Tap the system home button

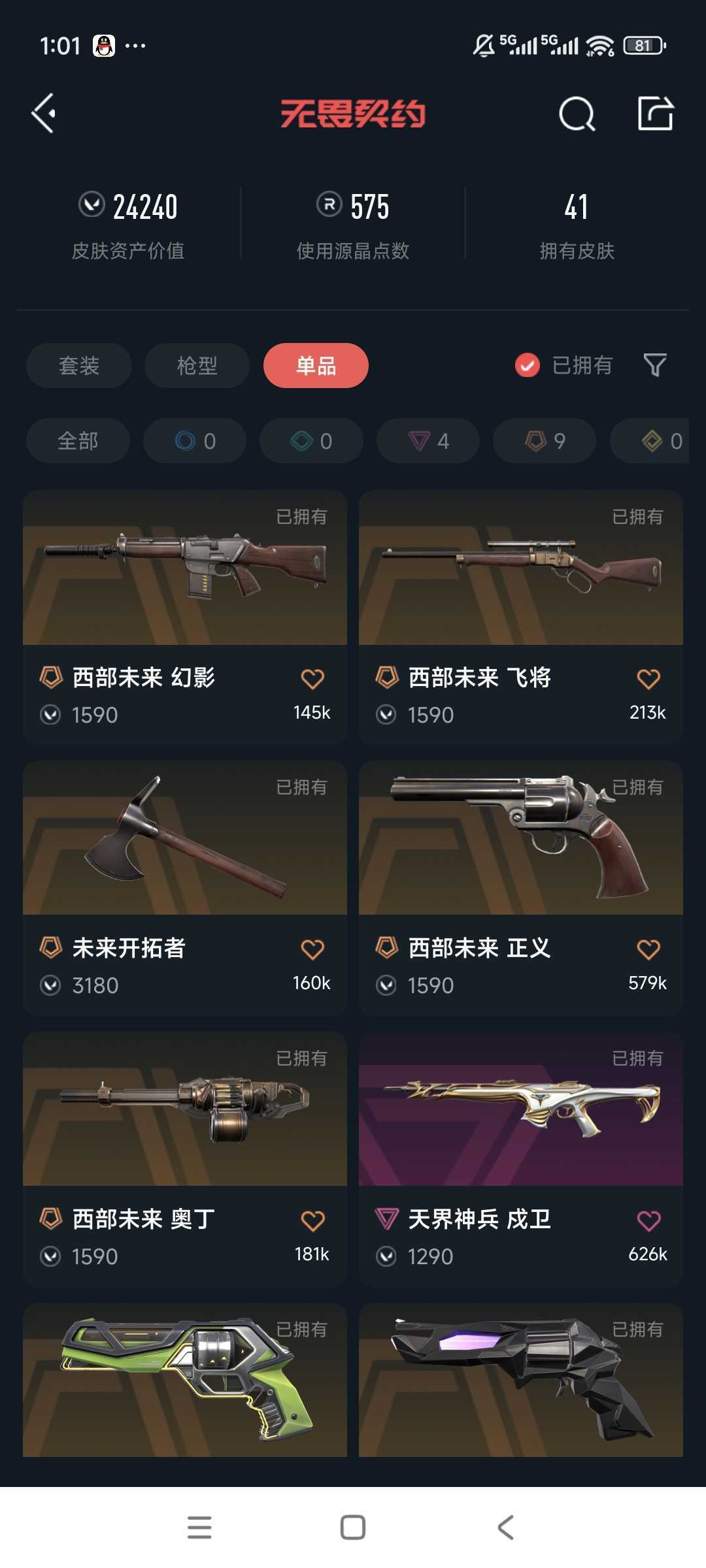coord(353,1527)
